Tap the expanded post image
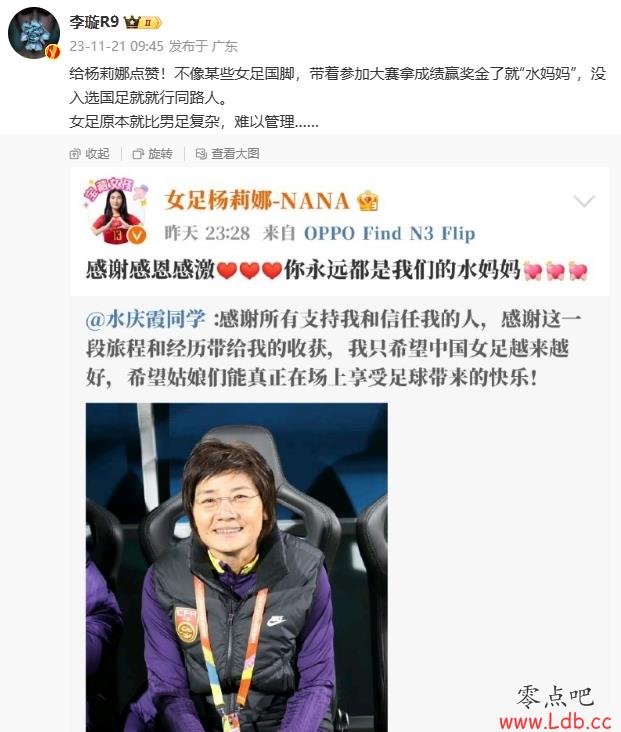 pyautogui.click(x=340, y=450)
